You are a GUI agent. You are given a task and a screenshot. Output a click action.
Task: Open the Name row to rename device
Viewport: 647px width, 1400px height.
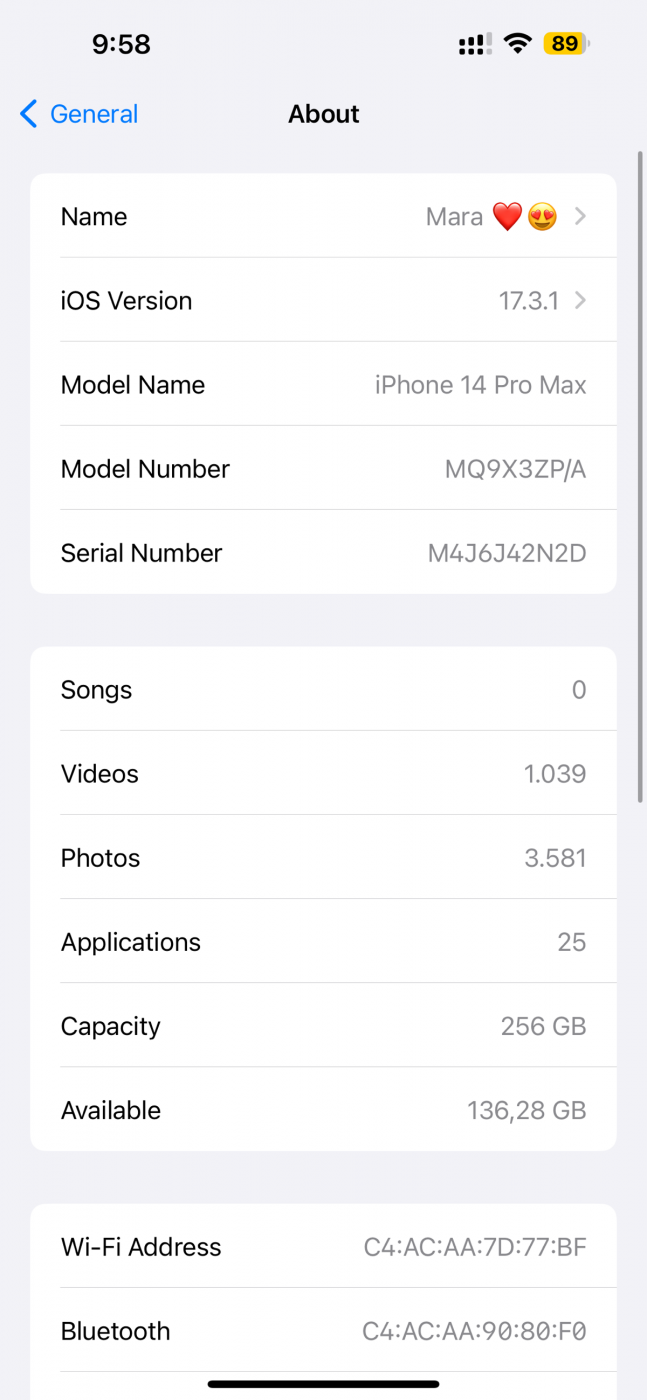click(x=323, y=216)
